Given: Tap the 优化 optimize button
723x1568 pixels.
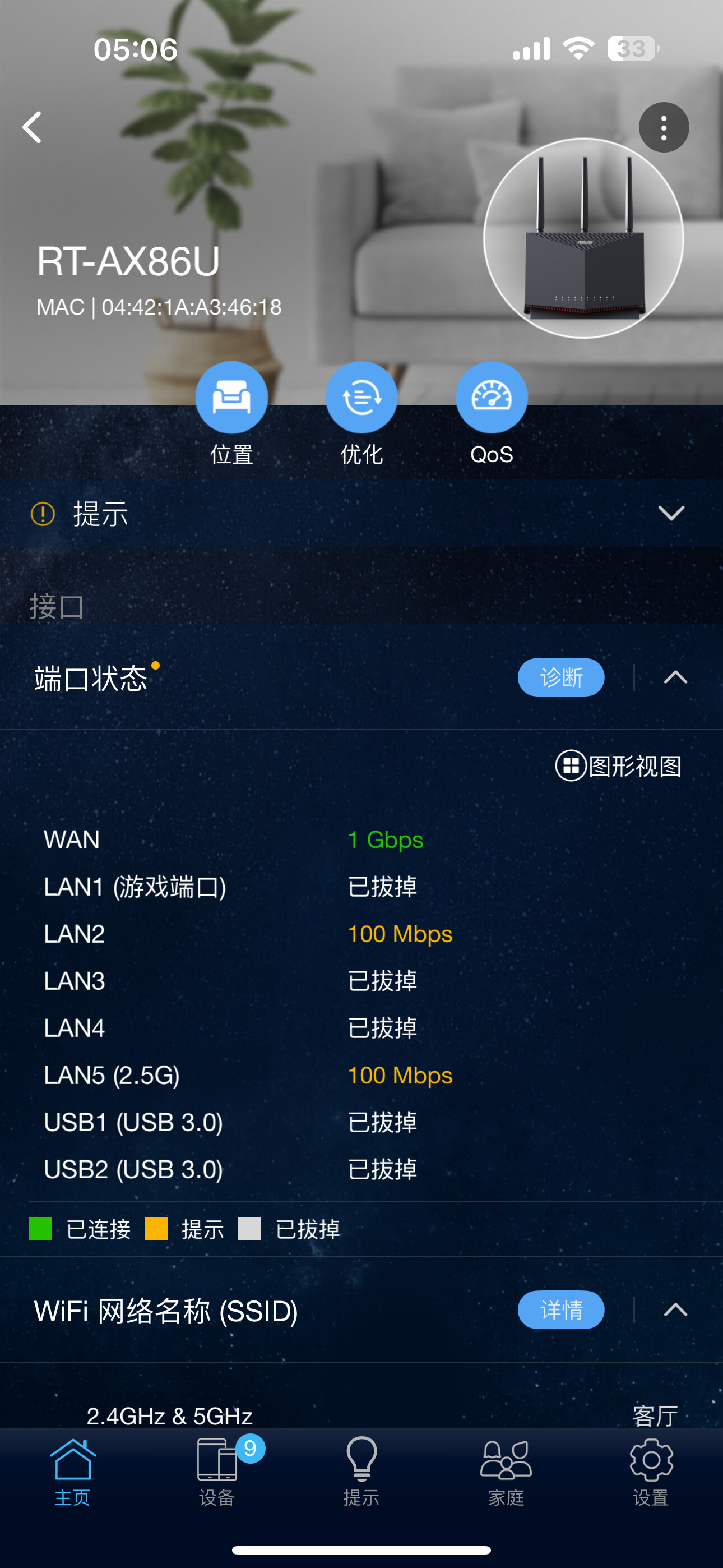Looking at the screenshot, I should coord(361,398).
